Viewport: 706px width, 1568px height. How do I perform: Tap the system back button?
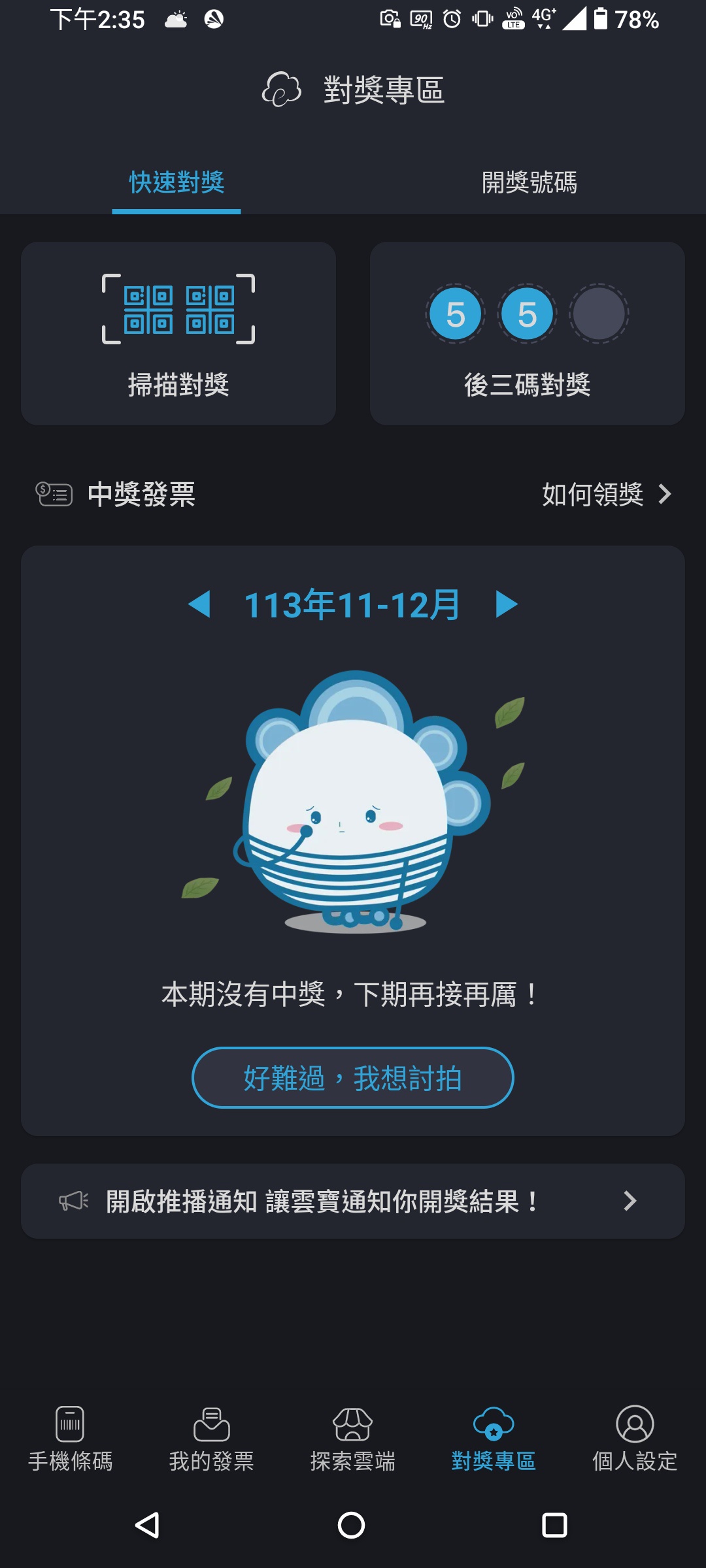point(148,1526)
